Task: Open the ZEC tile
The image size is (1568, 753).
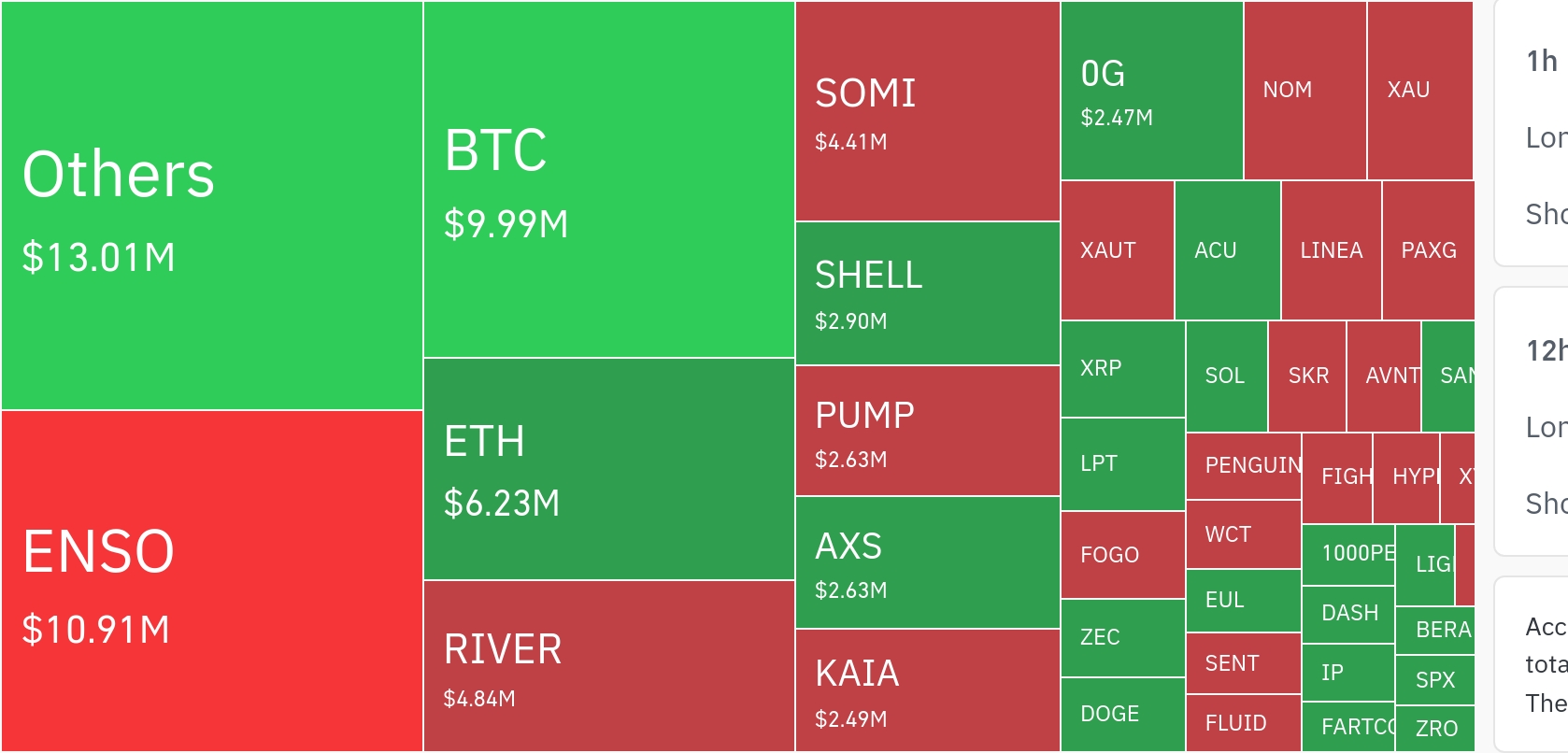Action: coord(1122,638)
